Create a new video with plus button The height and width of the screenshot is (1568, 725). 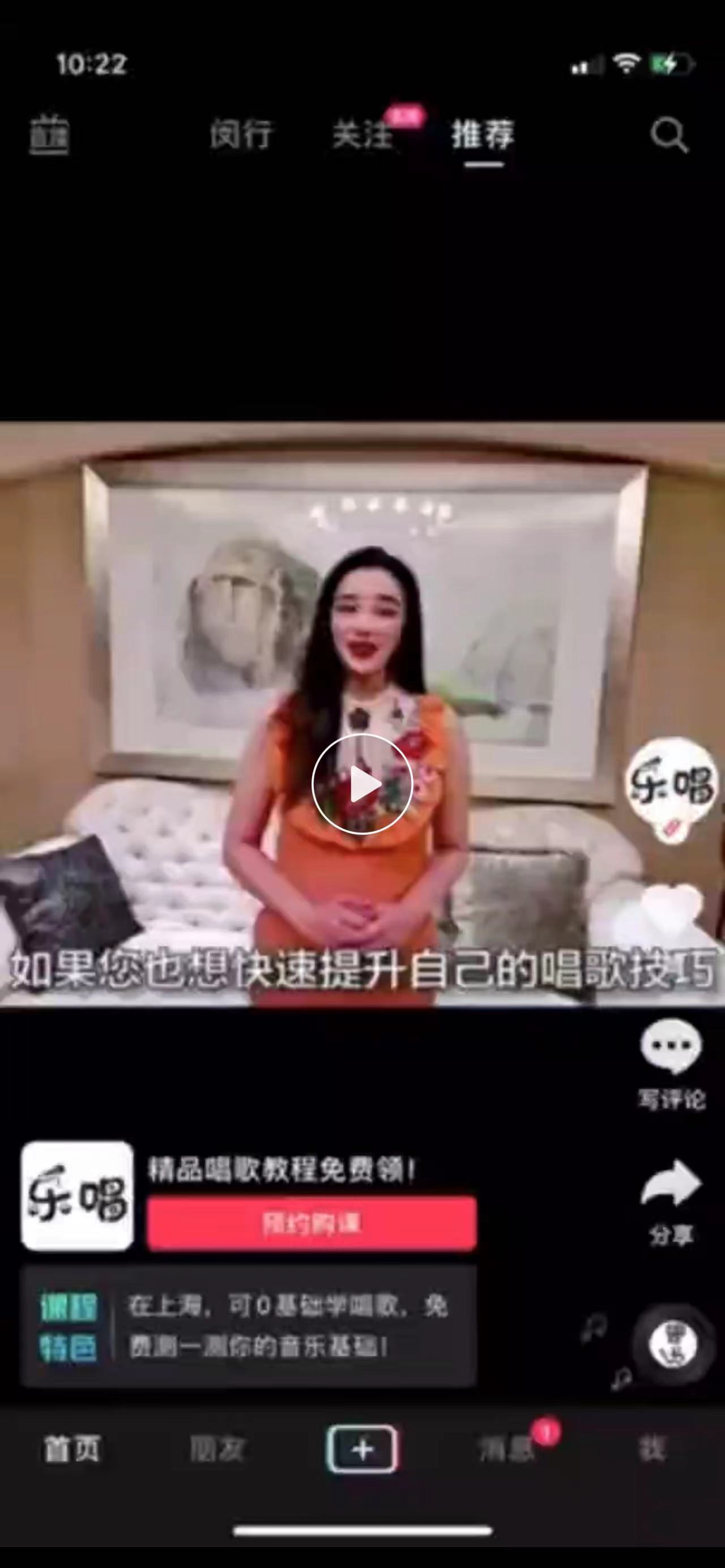click(362, 1450)
